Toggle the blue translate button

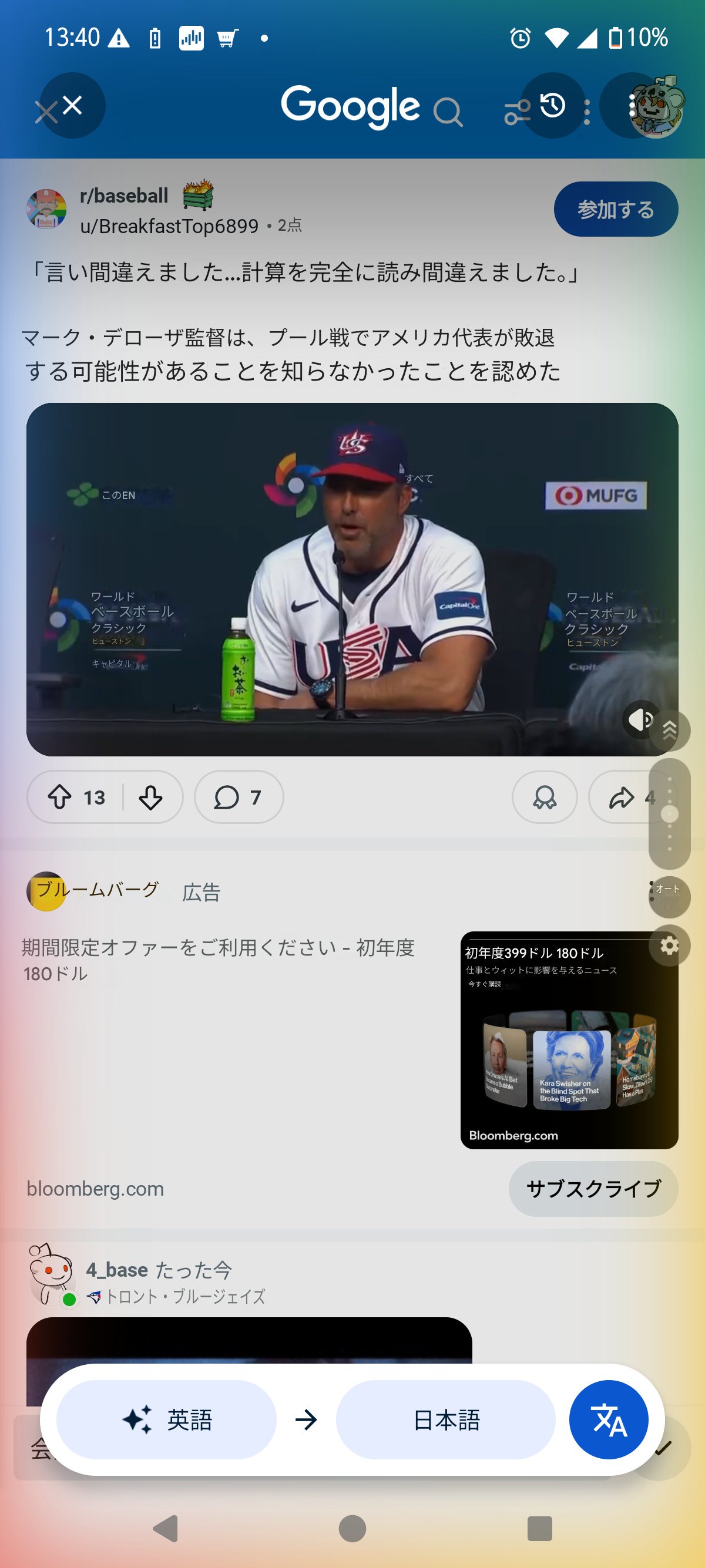(x=608, y=1419)
